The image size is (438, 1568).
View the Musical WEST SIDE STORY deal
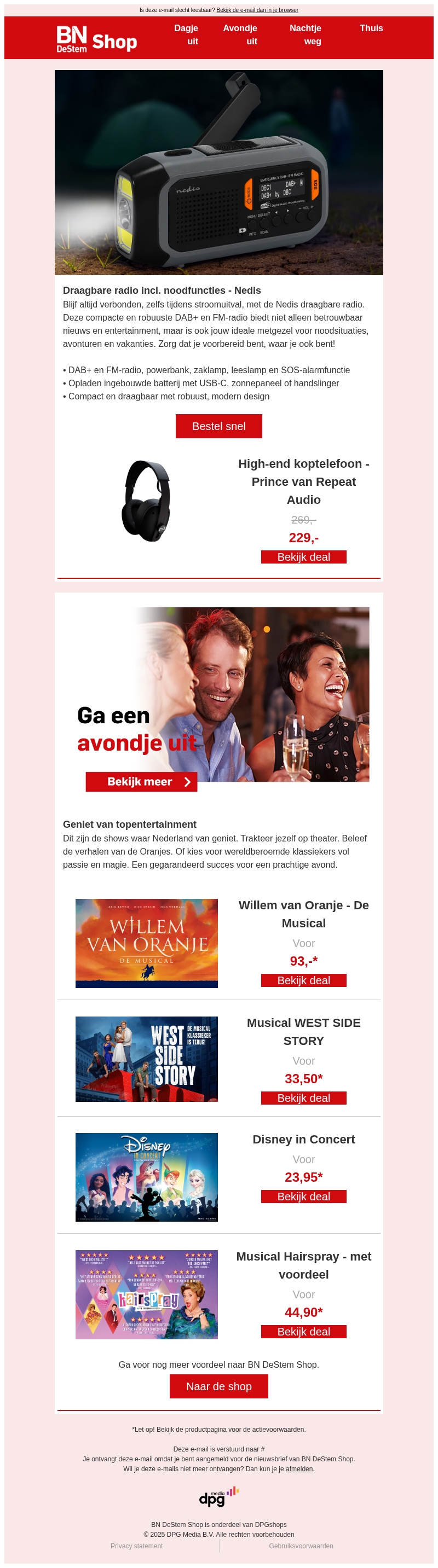pyautogui.click(x=303, y=1098)
